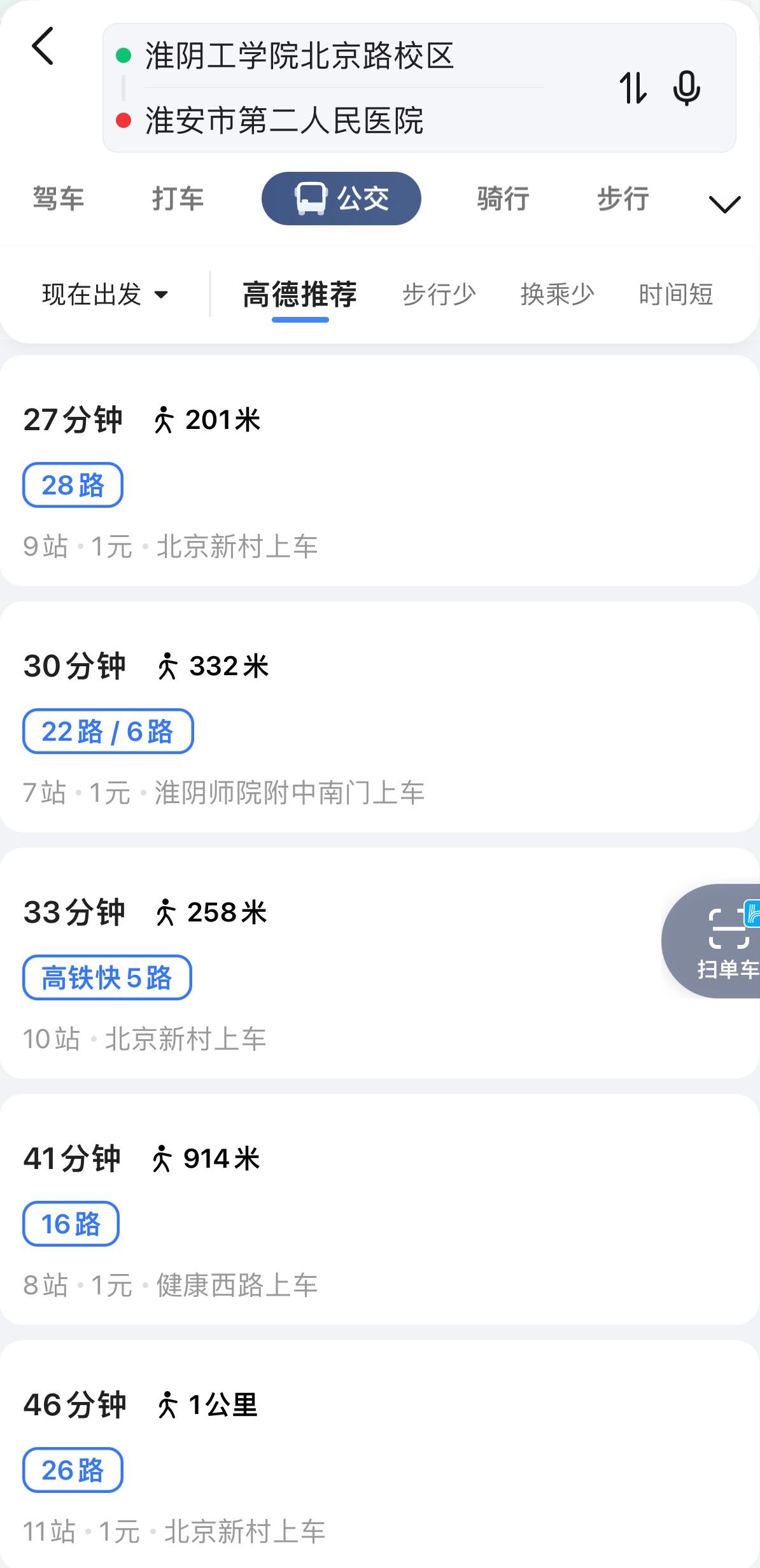Go back using the top-left arrow
760x1568 pixels.
coord(43,46)
